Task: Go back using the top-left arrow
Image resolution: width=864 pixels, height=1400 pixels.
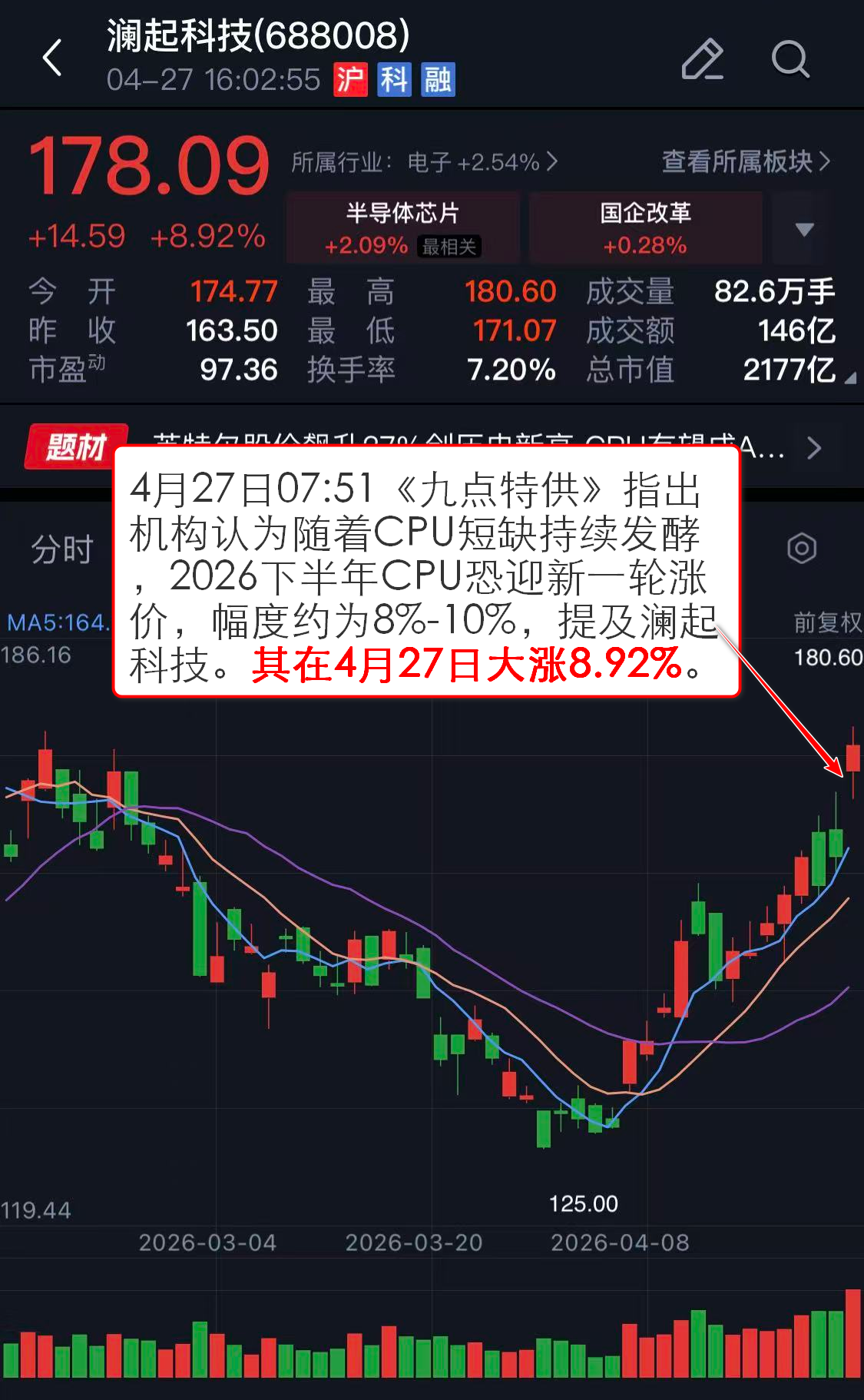Action: 52,58
